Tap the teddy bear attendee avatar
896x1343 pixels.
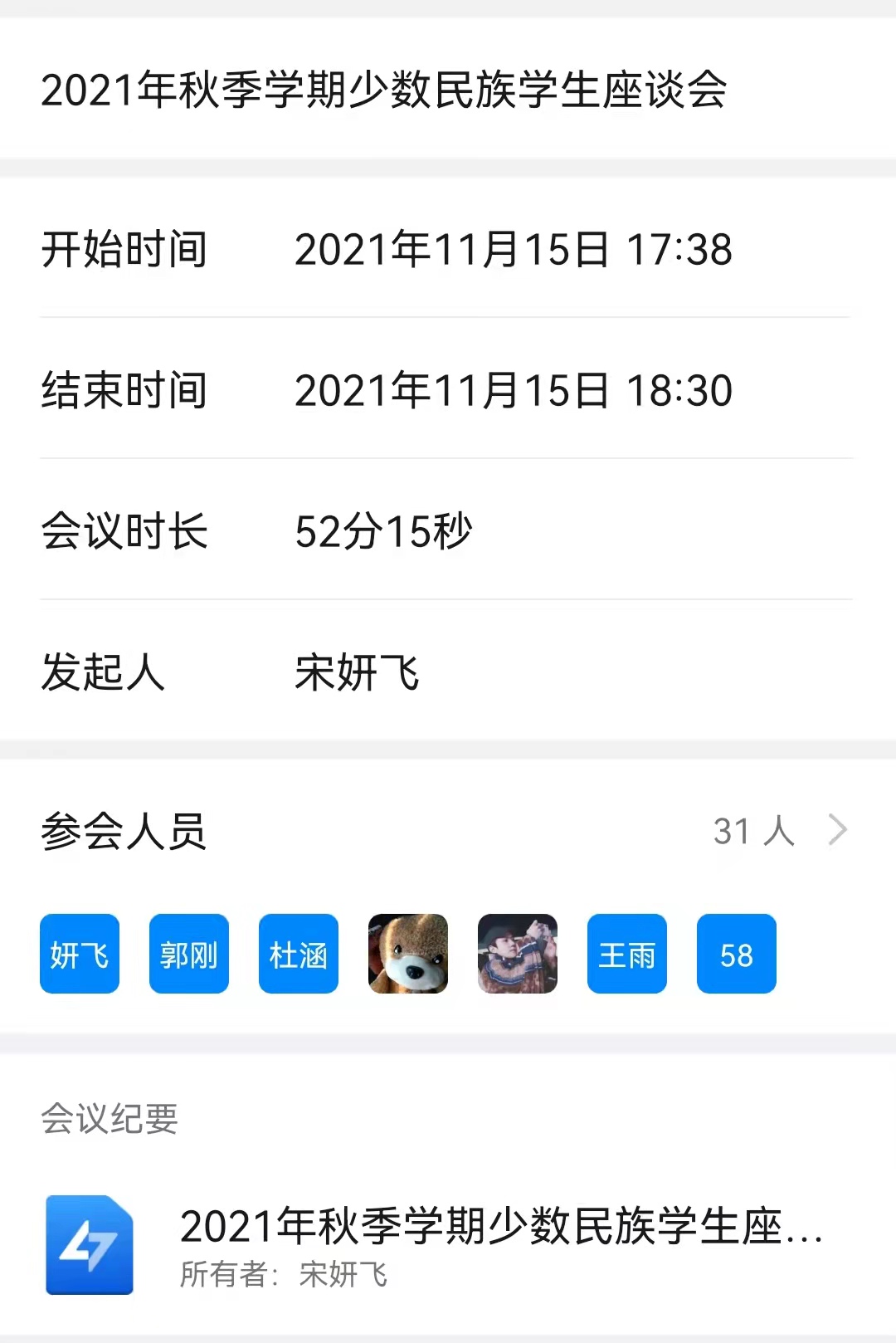tap(408, 954)
